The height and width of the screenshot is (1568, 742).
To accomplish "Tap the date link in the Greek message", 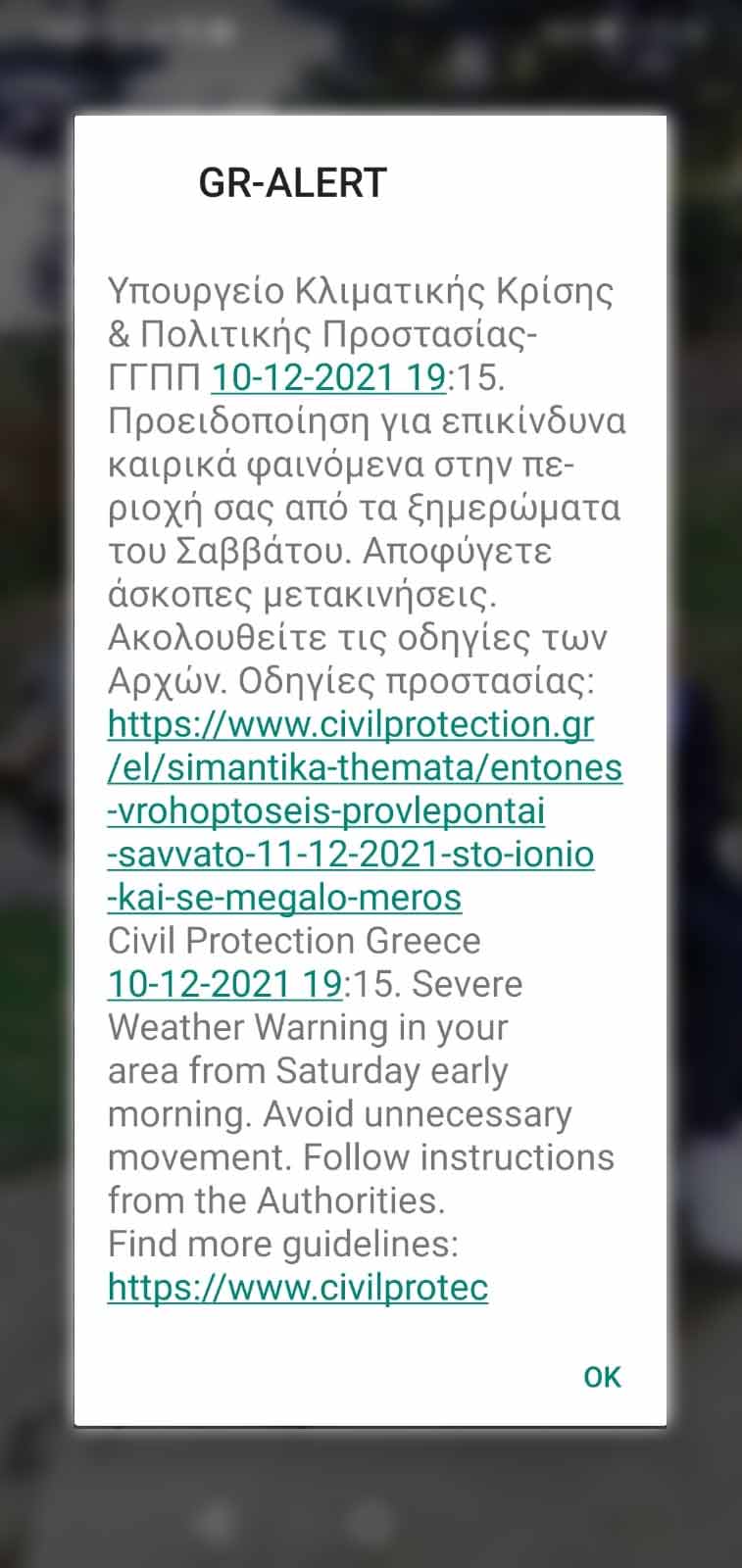I will [x=327, y=377].
